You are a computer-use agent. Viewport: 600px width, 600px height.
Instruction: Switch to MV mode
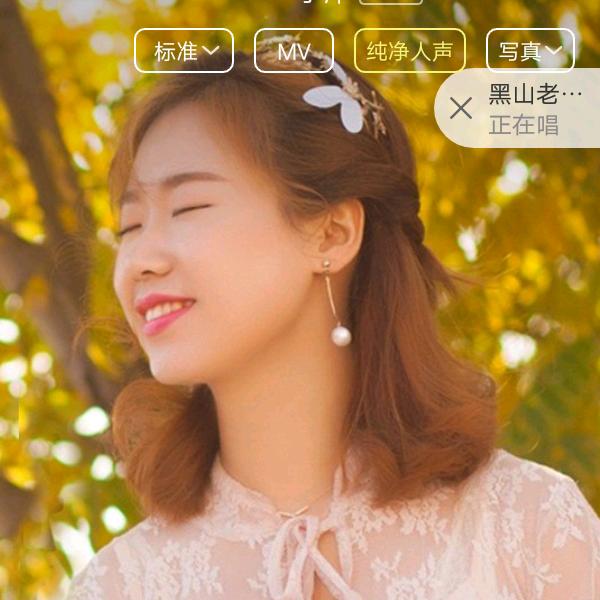(x=293, y=51)
